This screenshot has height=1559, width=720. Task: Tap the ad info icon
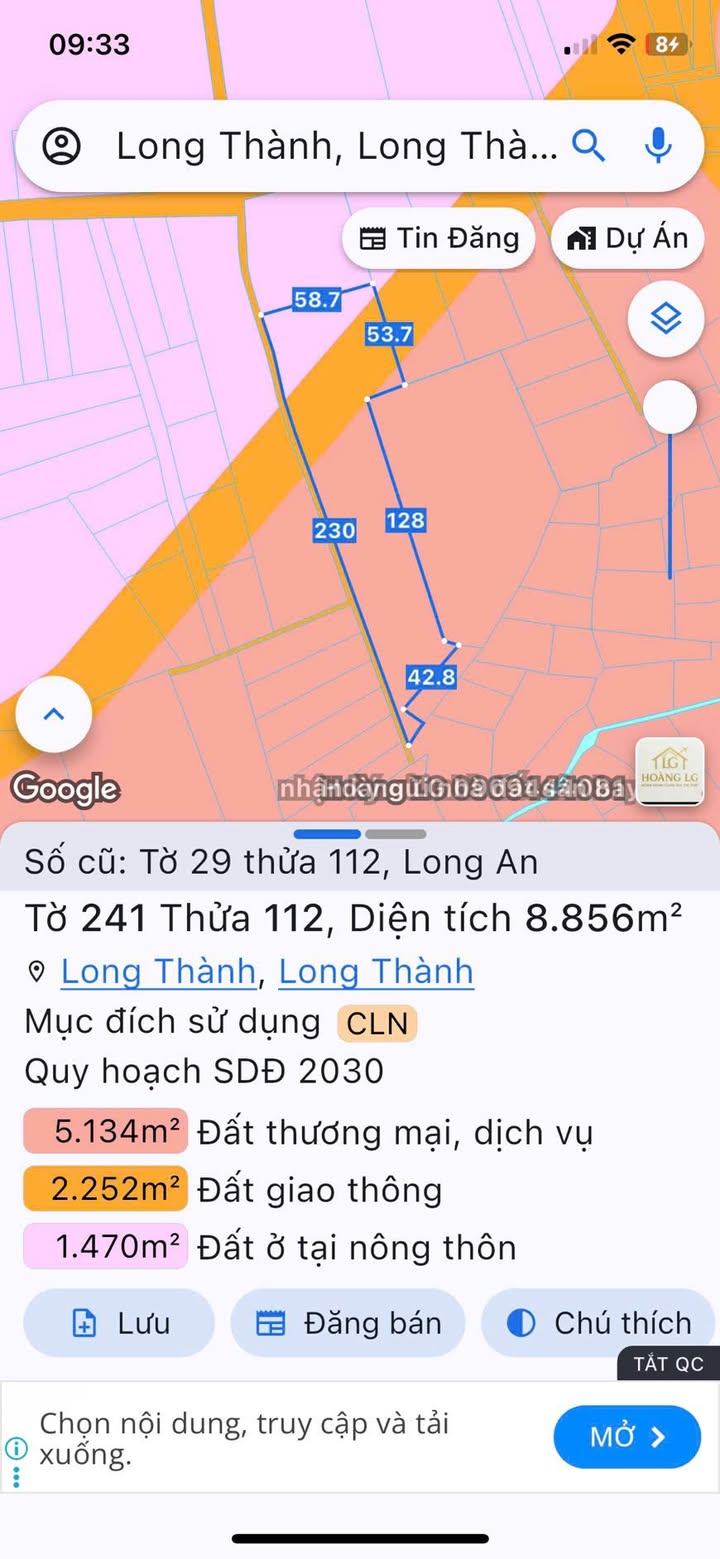(x=16, y=1448)
